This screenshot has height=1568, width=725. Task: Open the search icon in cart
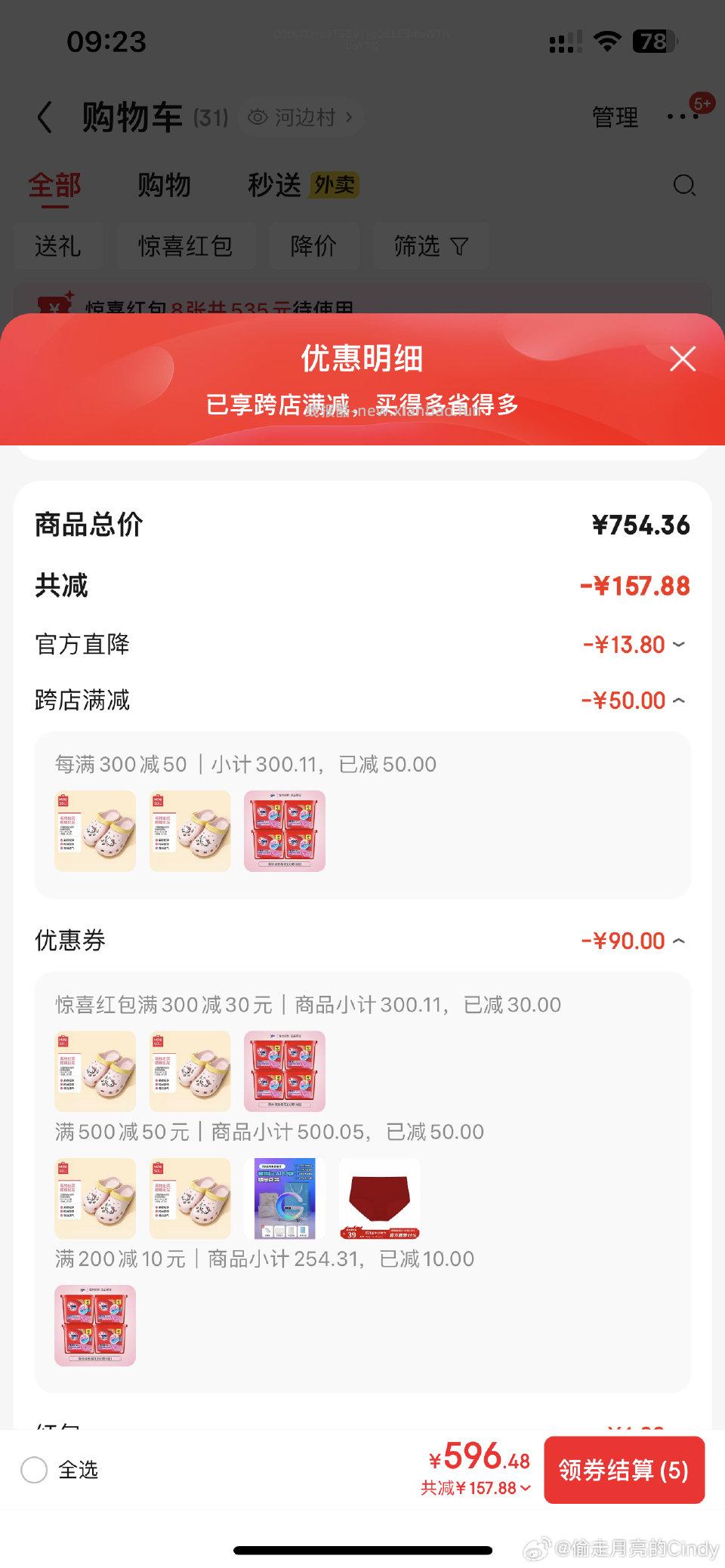pyautogui.click(x=684, y=185)
